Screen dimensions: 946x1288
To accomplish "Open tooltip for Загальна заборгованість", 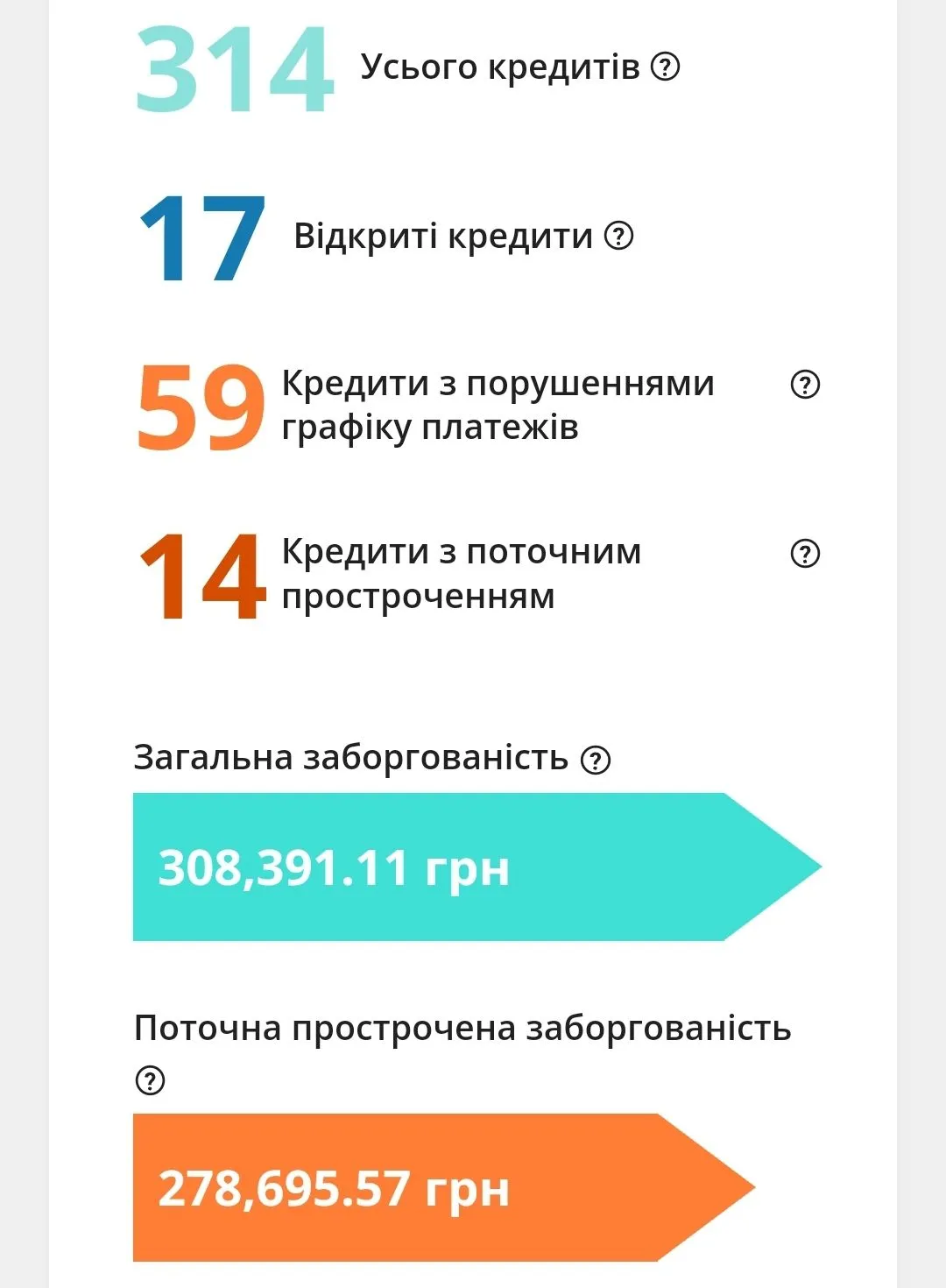I will point(596,760).
